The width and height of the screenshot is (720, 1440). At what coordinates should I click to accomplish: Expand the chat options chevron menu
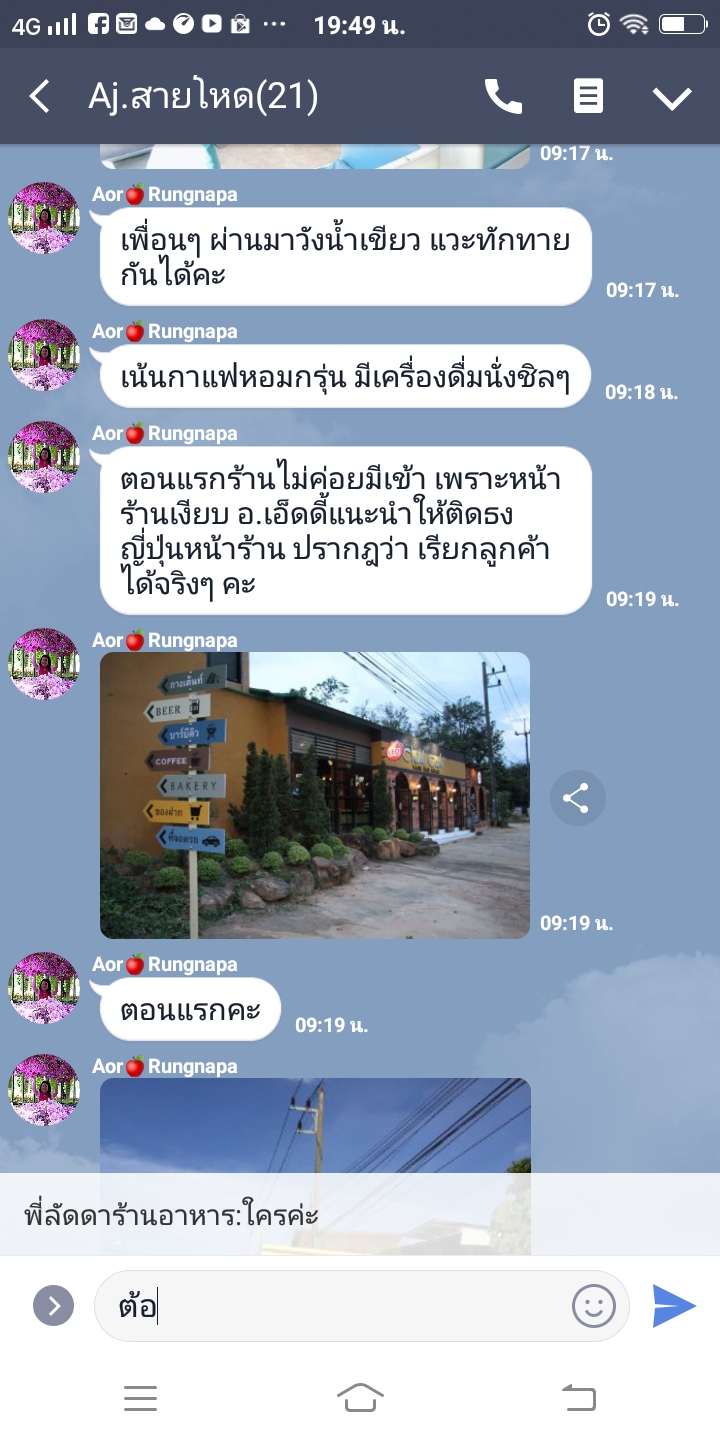pos(672,97)
